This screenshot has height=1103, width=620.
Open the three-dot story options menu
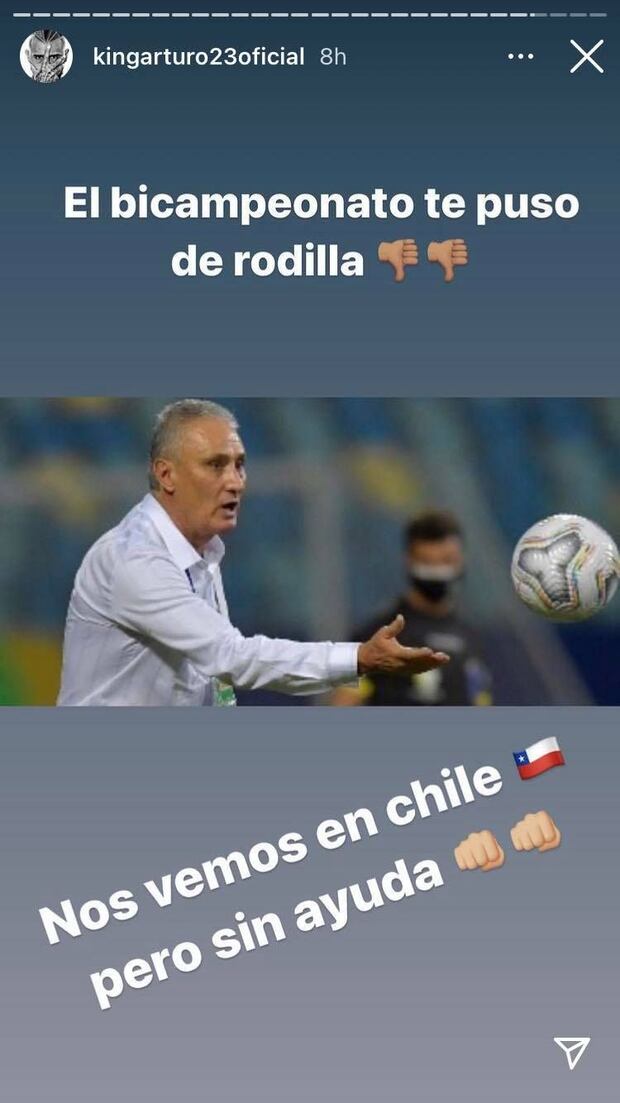tap(520, 57)
